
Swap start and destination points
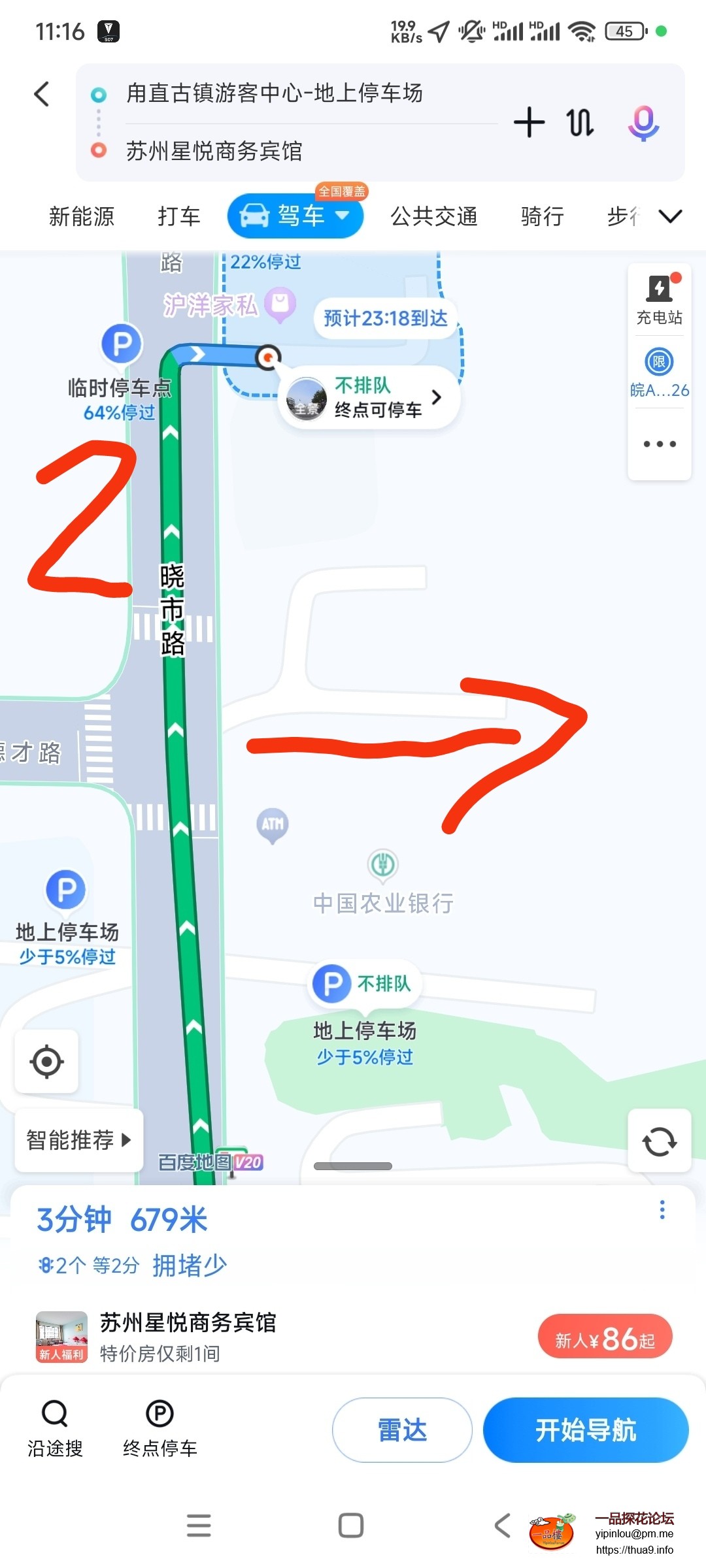point(580,123)
